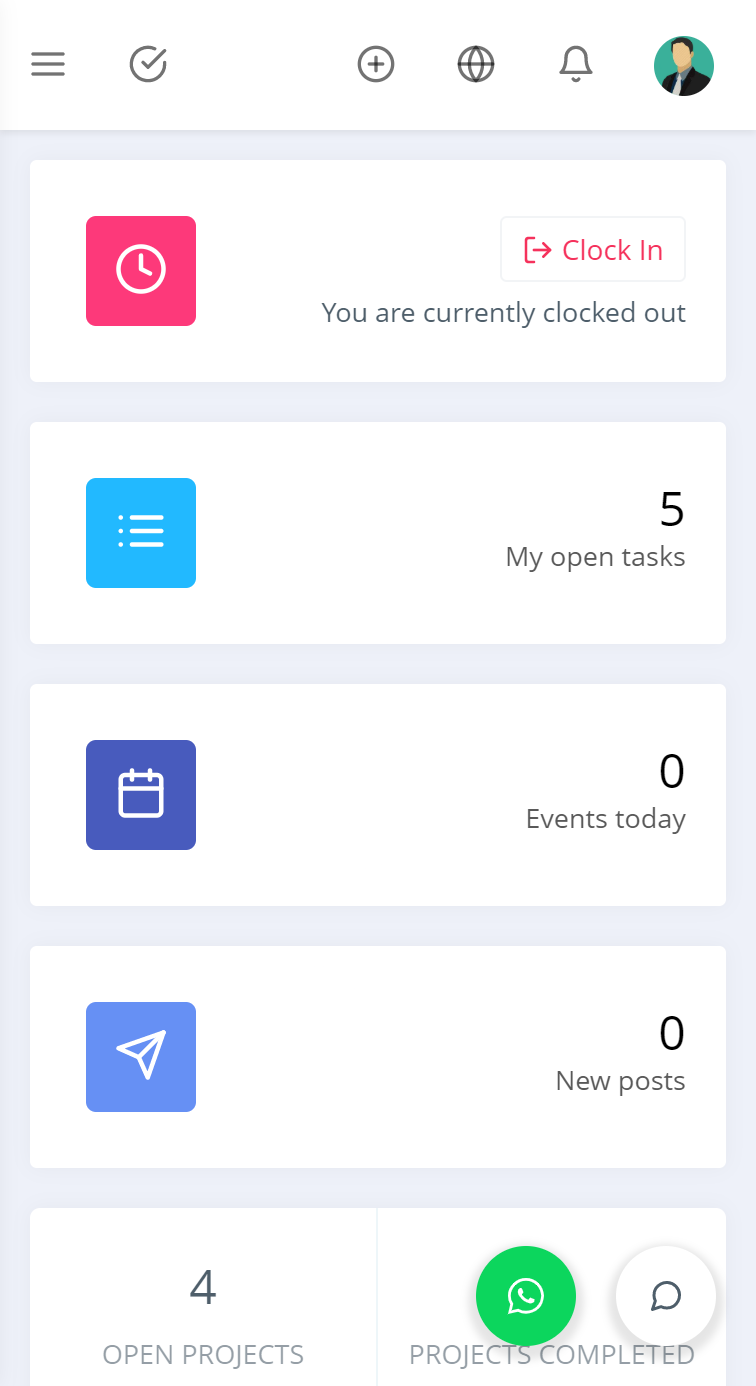Open the user profile avatar menu
This screenshot has width=756, height=1386.
684,66
